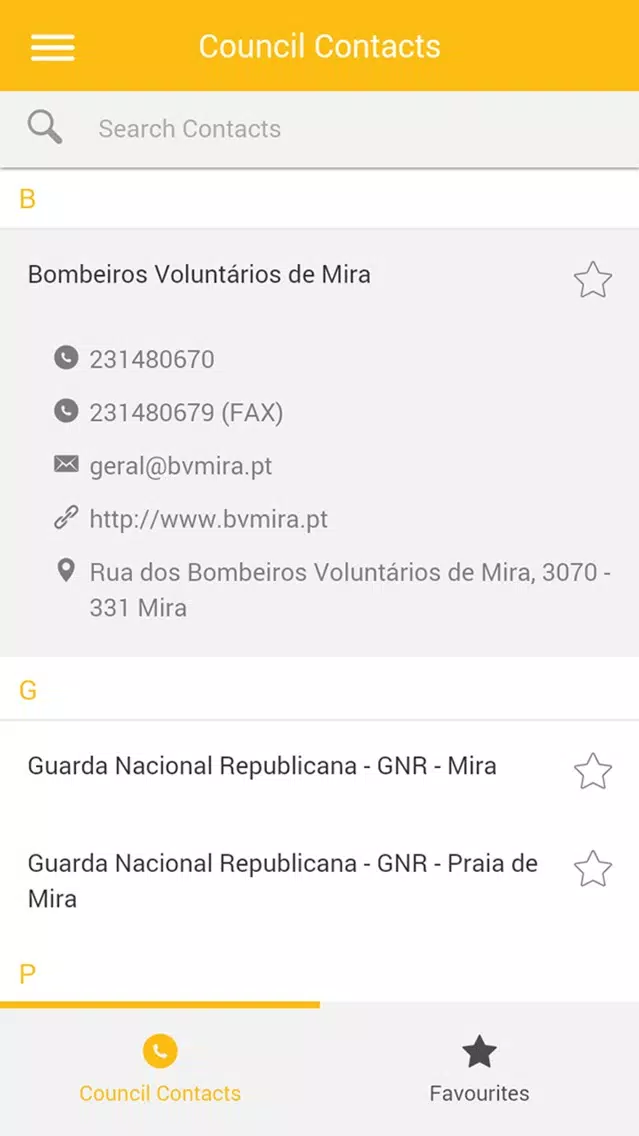Favourite Bombeiros Voluntários de Mira with its star
639x1136 pixels.
coord(593,280)
